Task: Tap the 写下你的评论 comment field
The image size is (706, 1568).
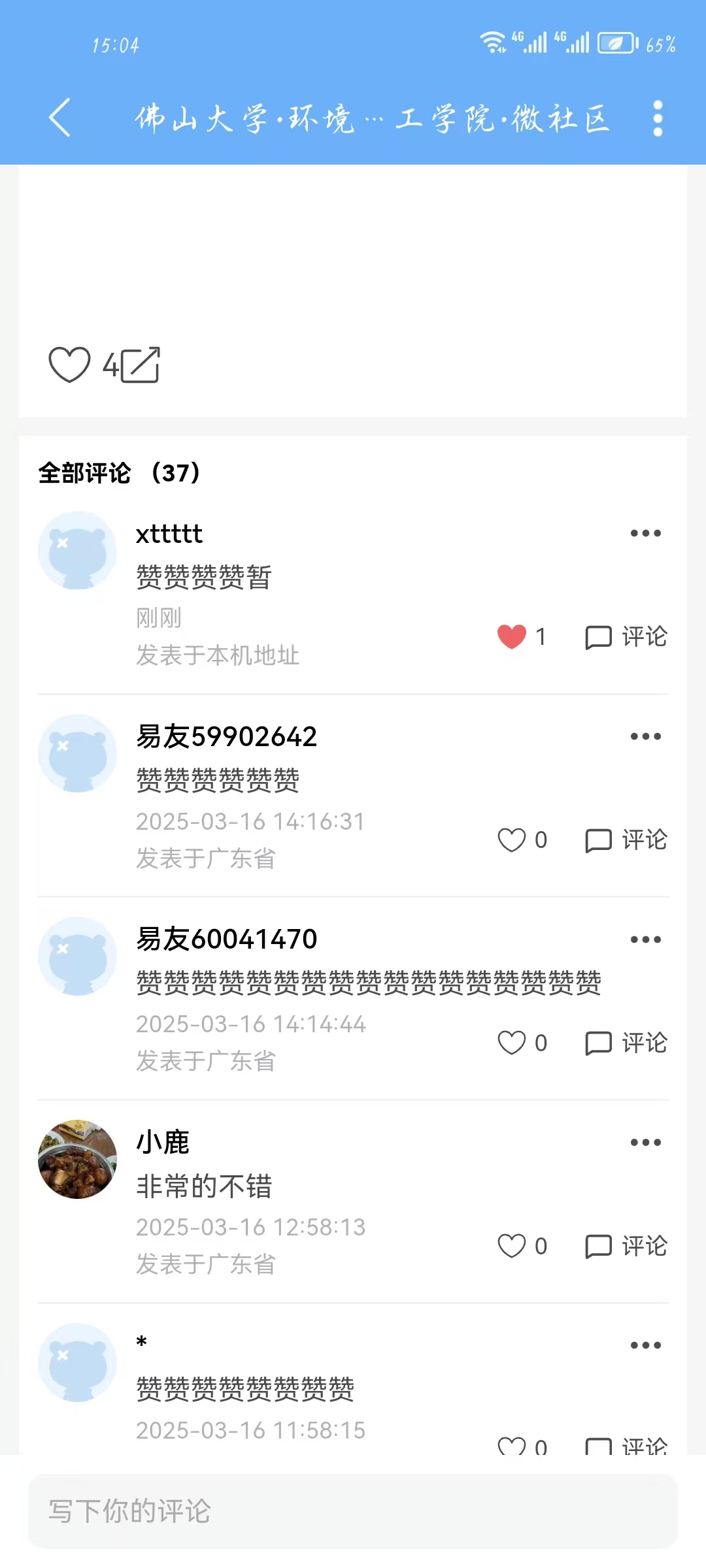Action: [353, 1511]
